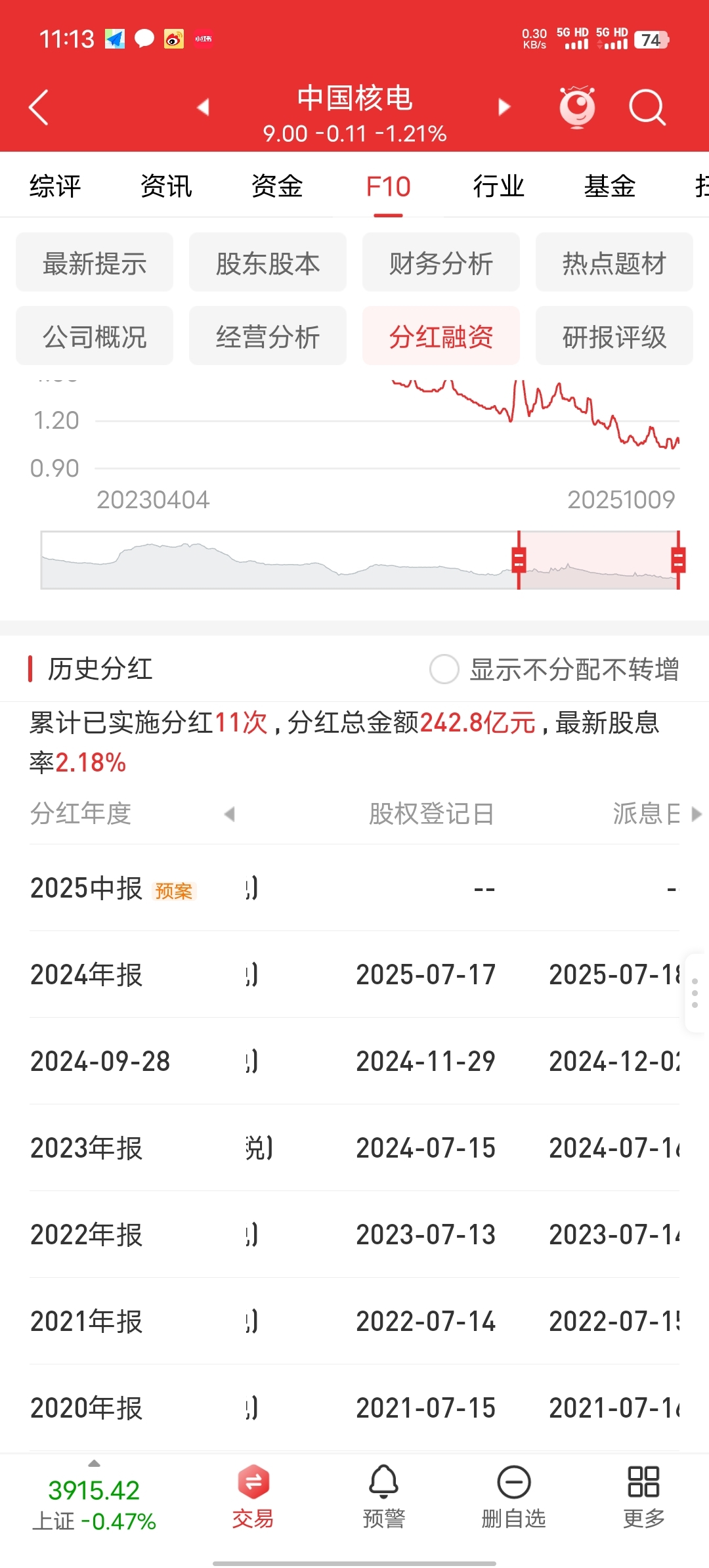Open the 交易 button in bottom bar
The height and width of the screenshot is (1568, 709).
coord(253,1497)
